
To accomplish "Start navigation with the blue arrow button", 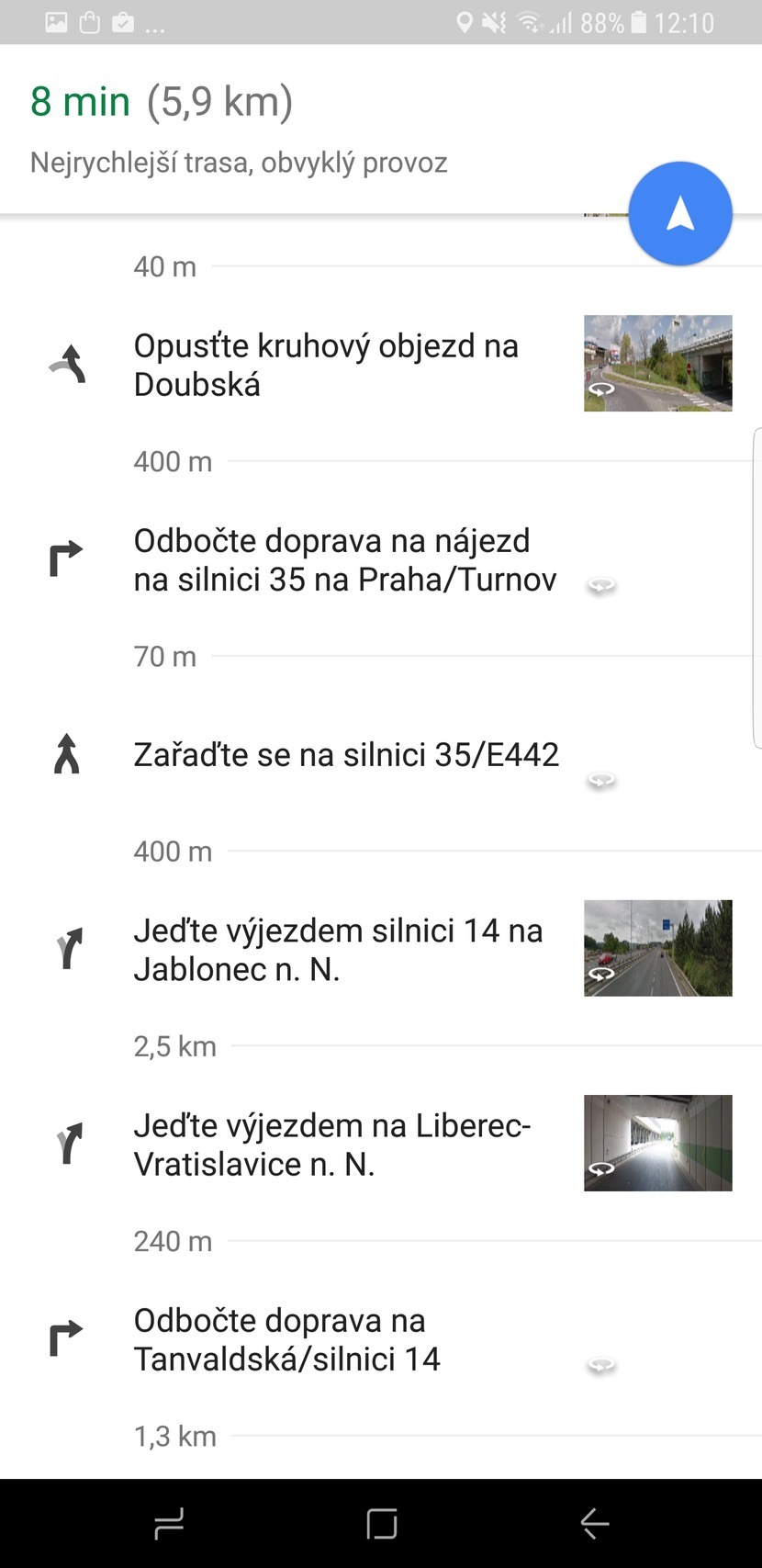I will [x=680, y=214].
